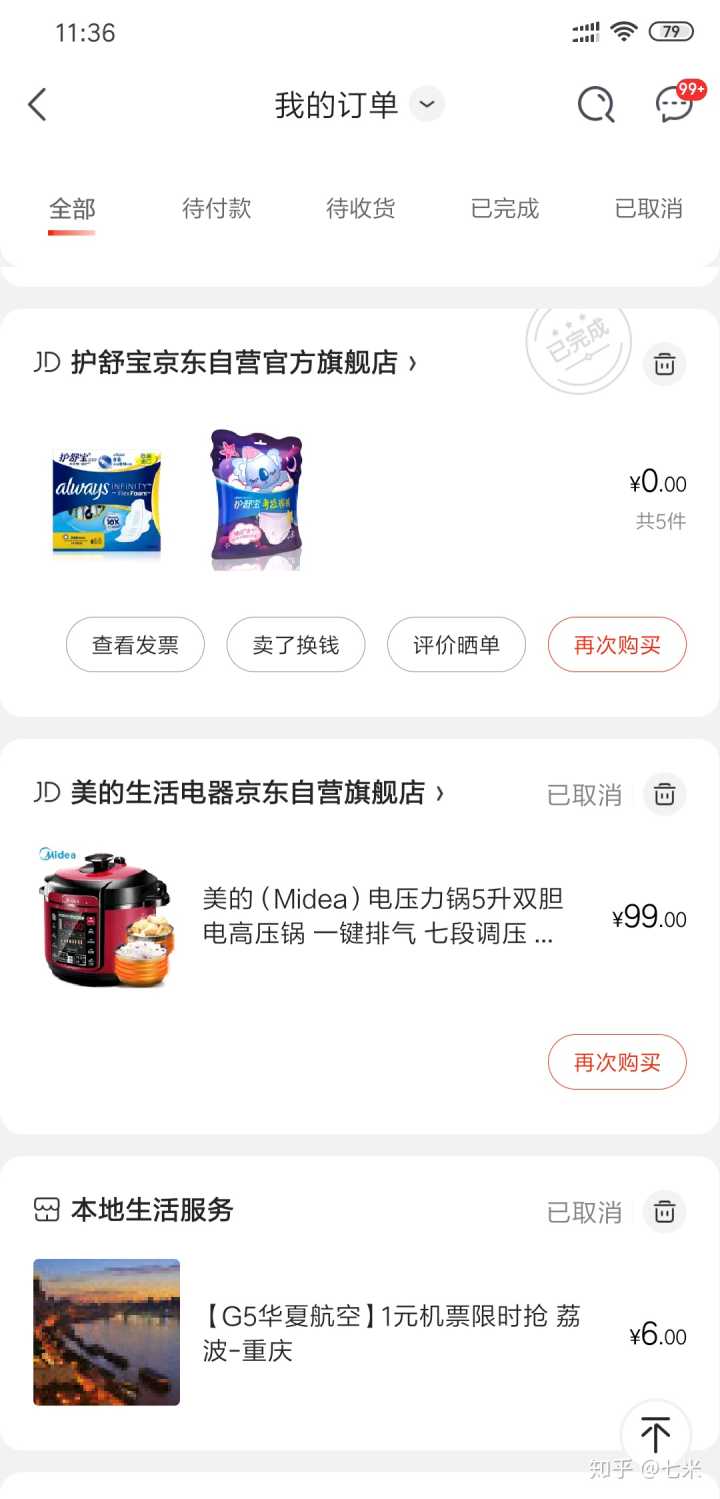This screenshot has width=720, height=1499.
Task: Tap 再次购买 on the 护舒宝 order
Action: pyautogui.click(x=617, y=645)
